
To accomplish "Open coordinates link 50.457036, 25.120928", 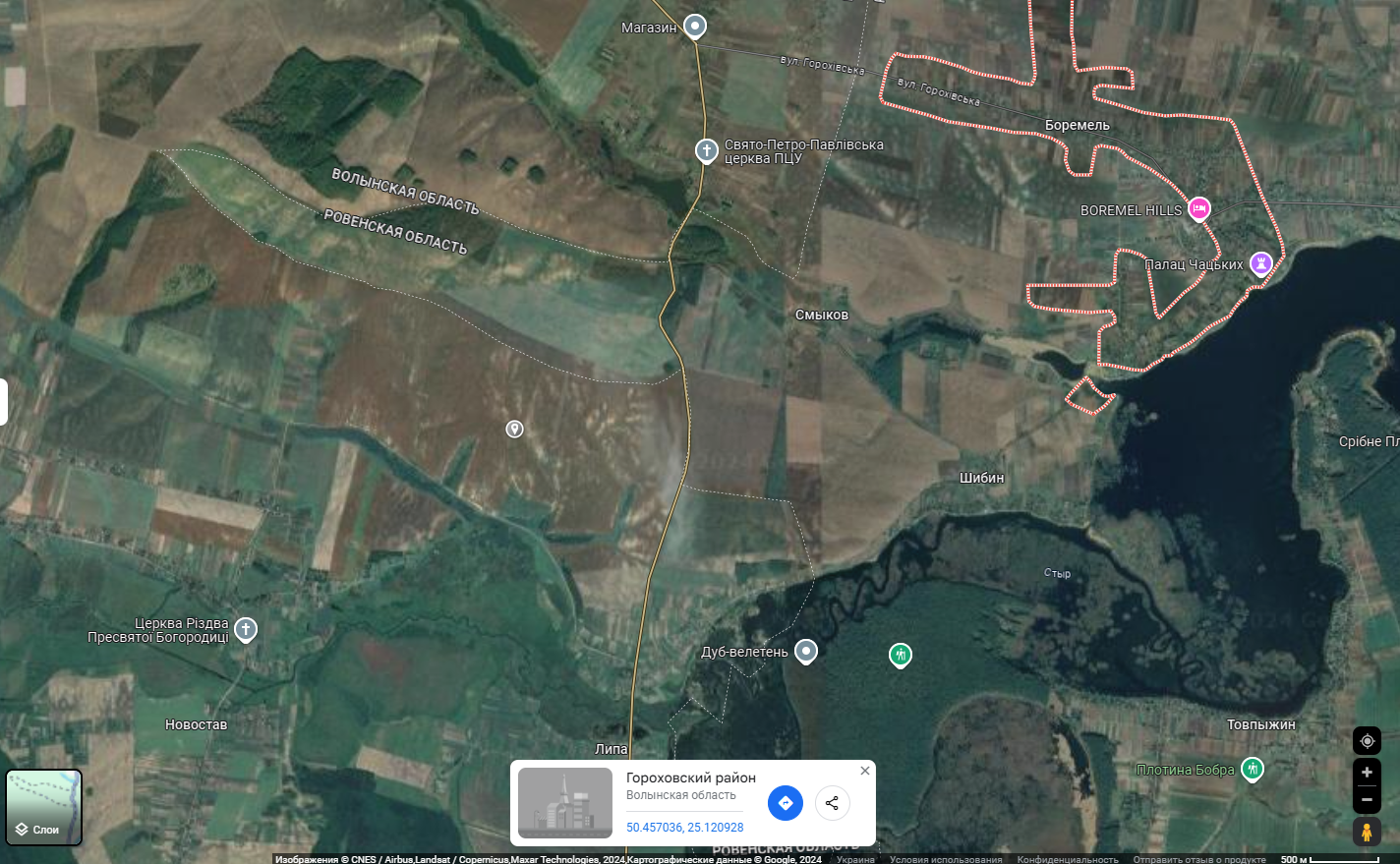I will tap(684, 828).
